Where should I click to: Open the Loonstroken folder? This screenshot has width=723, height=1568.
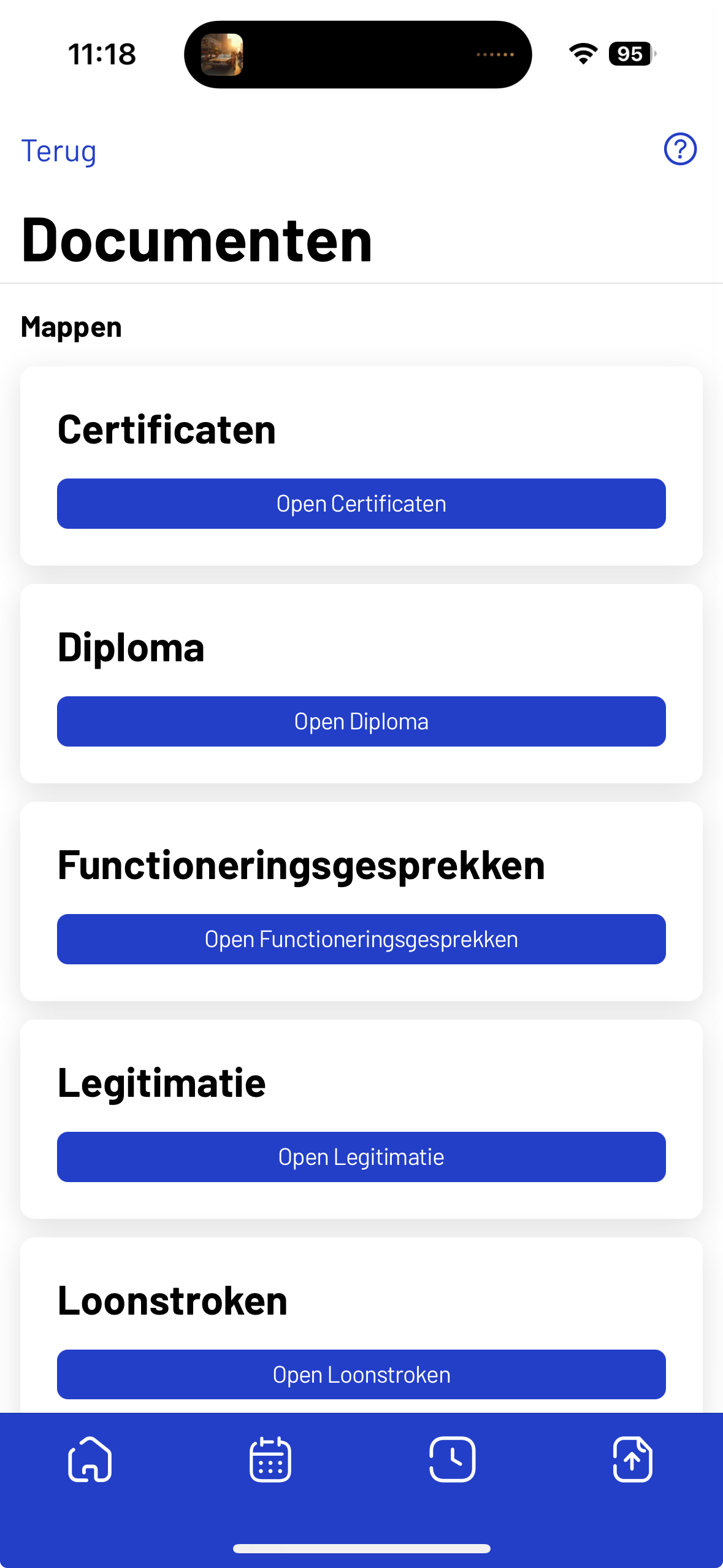(361, 1375)
